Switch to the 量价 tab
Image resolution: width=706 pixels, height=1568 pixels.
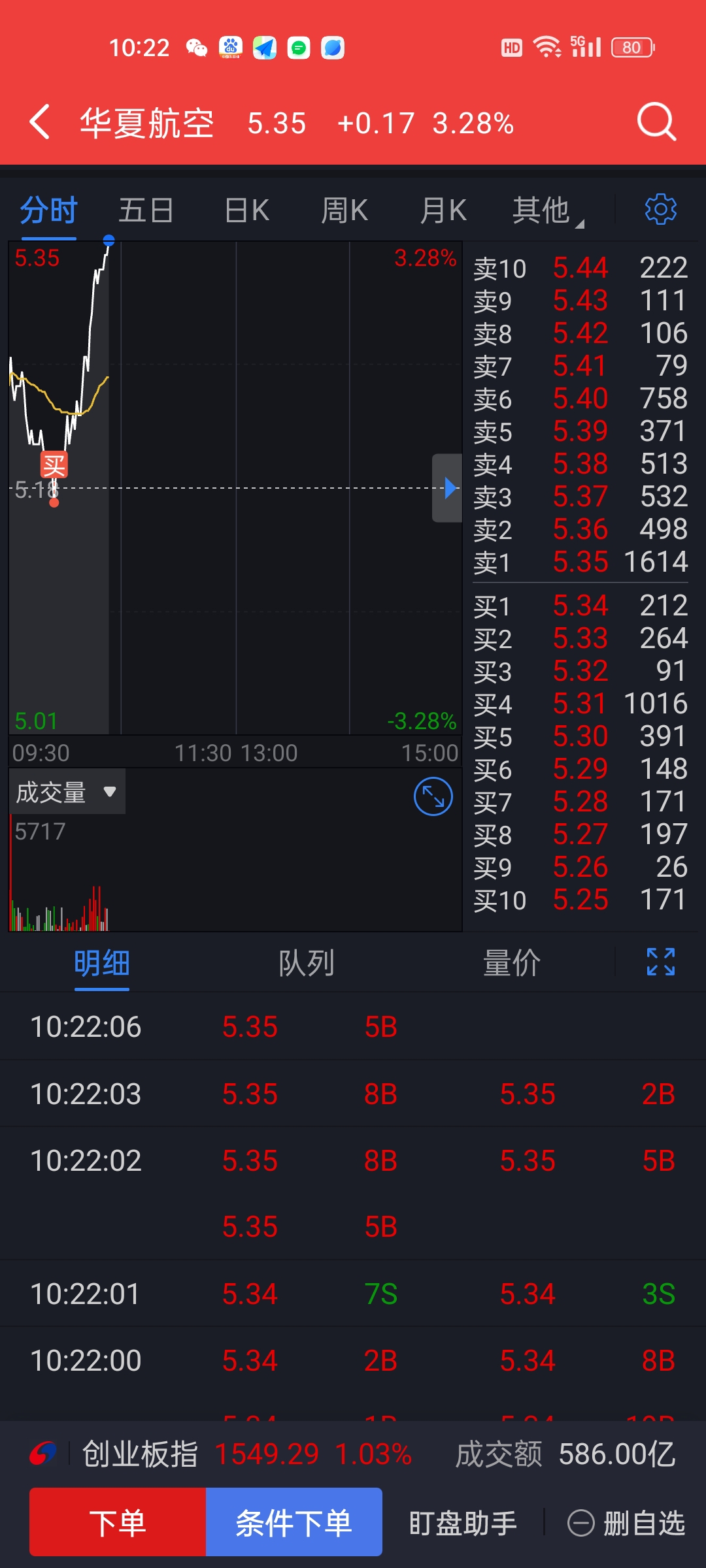click(x=511, y=963)
